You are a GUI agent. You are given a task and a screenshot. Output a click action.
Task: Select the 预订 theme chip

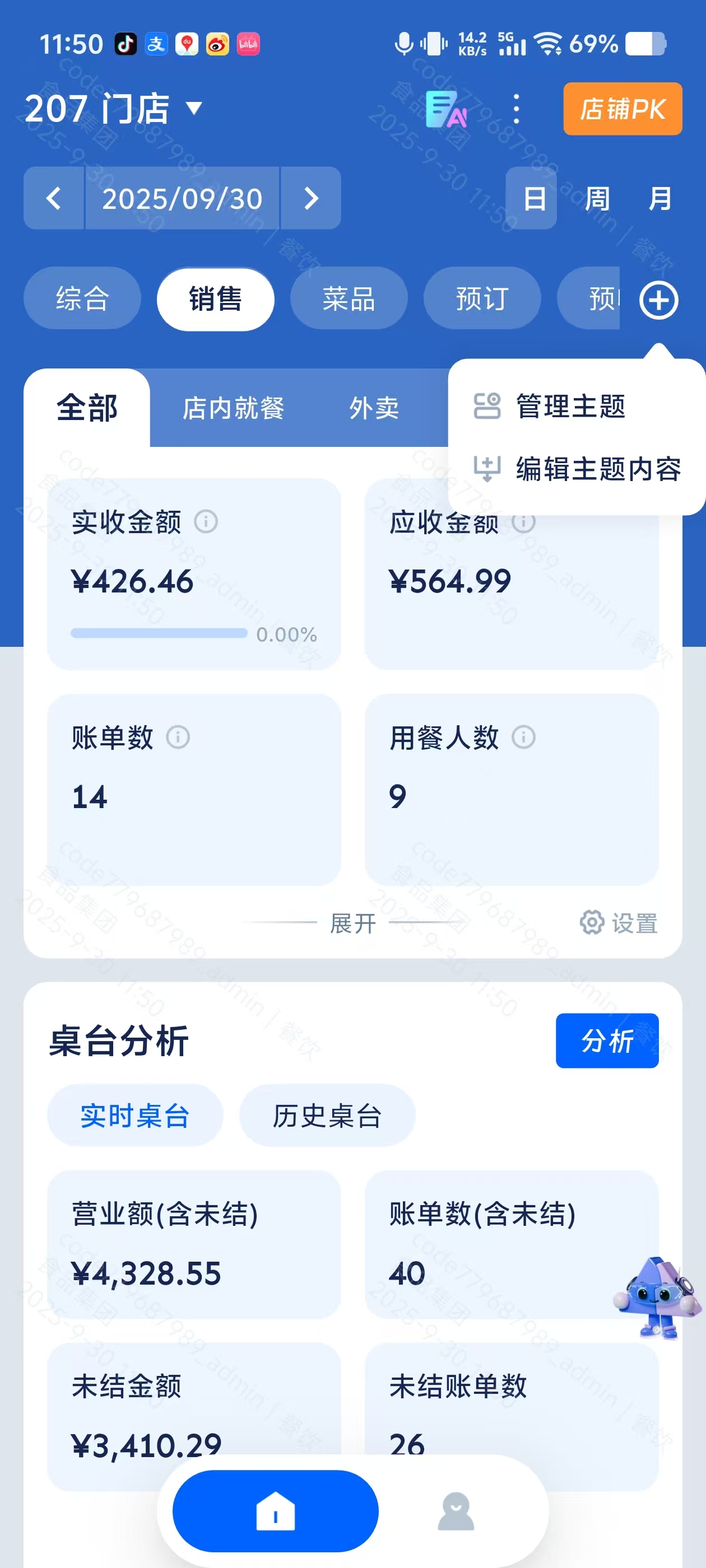(482, 299)
